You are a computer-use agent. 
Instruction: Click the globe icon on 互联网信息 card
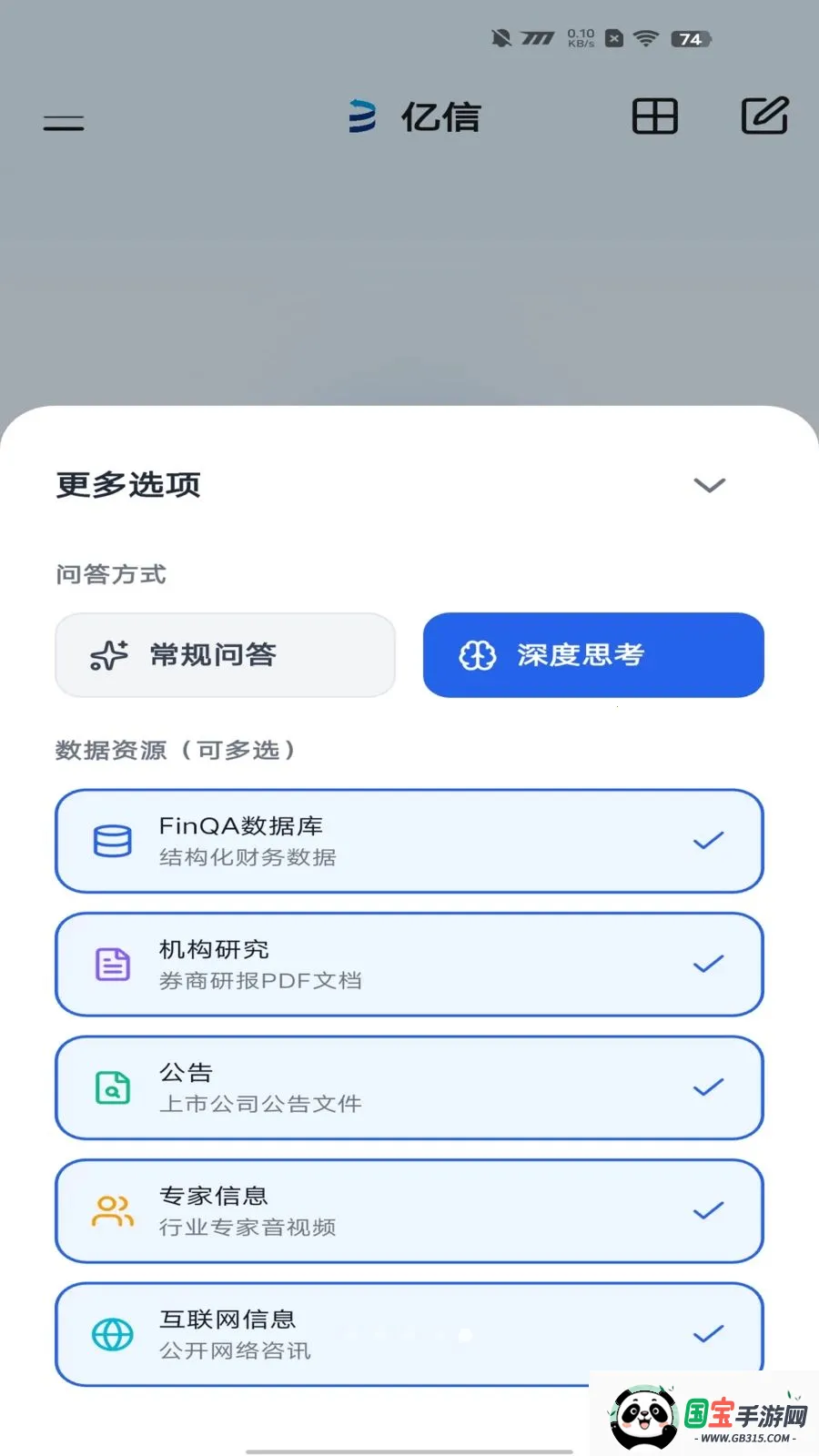[112, 1335]
